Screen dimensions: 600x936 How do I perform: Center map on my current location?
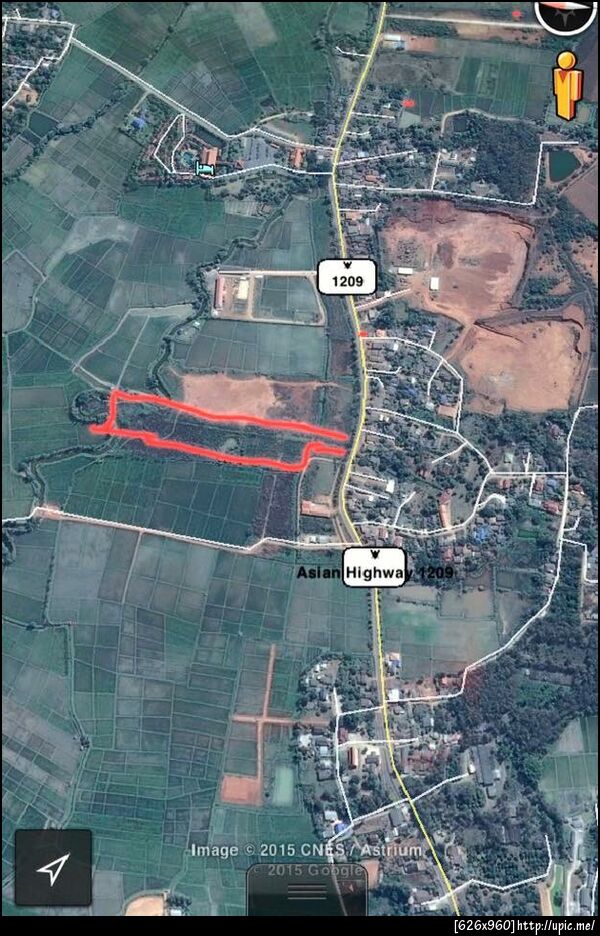click(53, 867)
